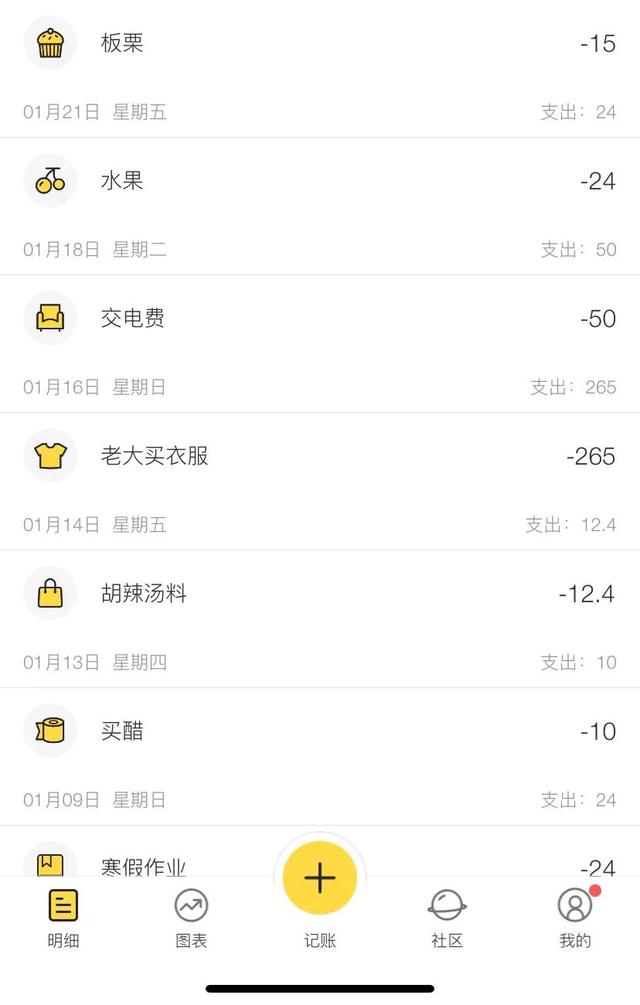Viewport: 640px width, 1005px height.
Task: Go to the 图表 tab
Action: click(191, 918)
